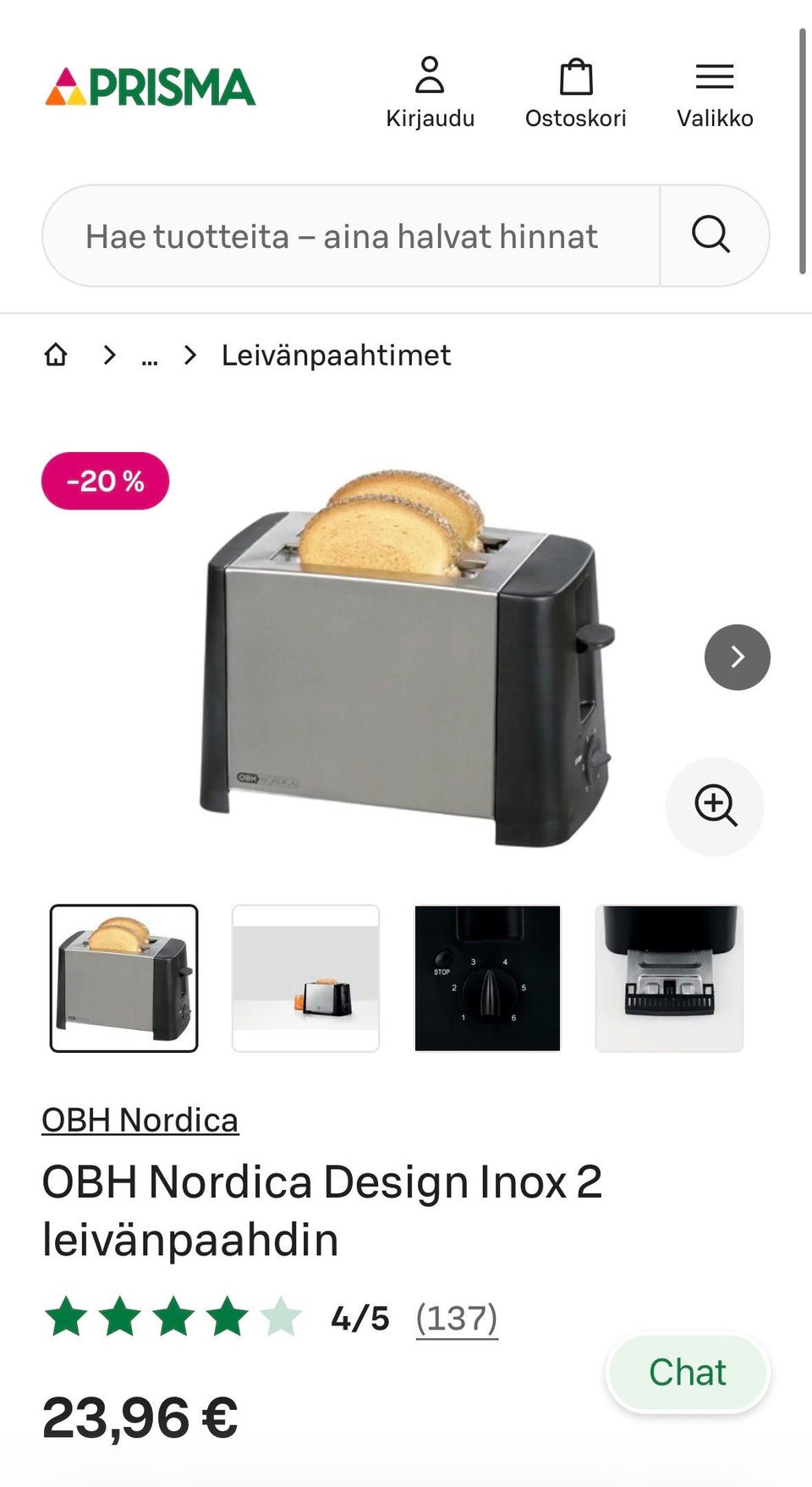Image resolution: width=812 pixels, height=1487 pixels.
Task: Click the pink -20% discount badge
Action: (x=104, y=481)
